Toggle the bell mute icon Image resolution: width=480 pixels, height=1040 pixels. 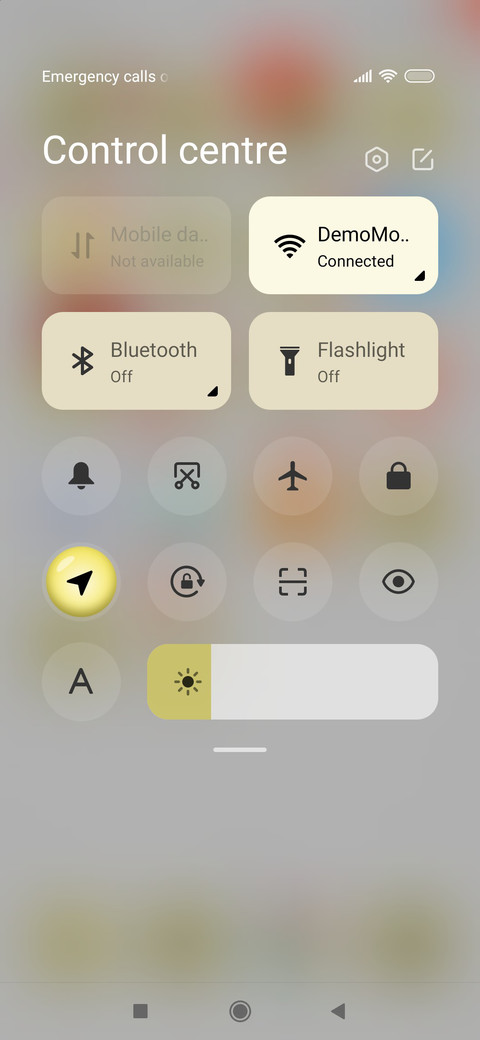pos(81,476)
